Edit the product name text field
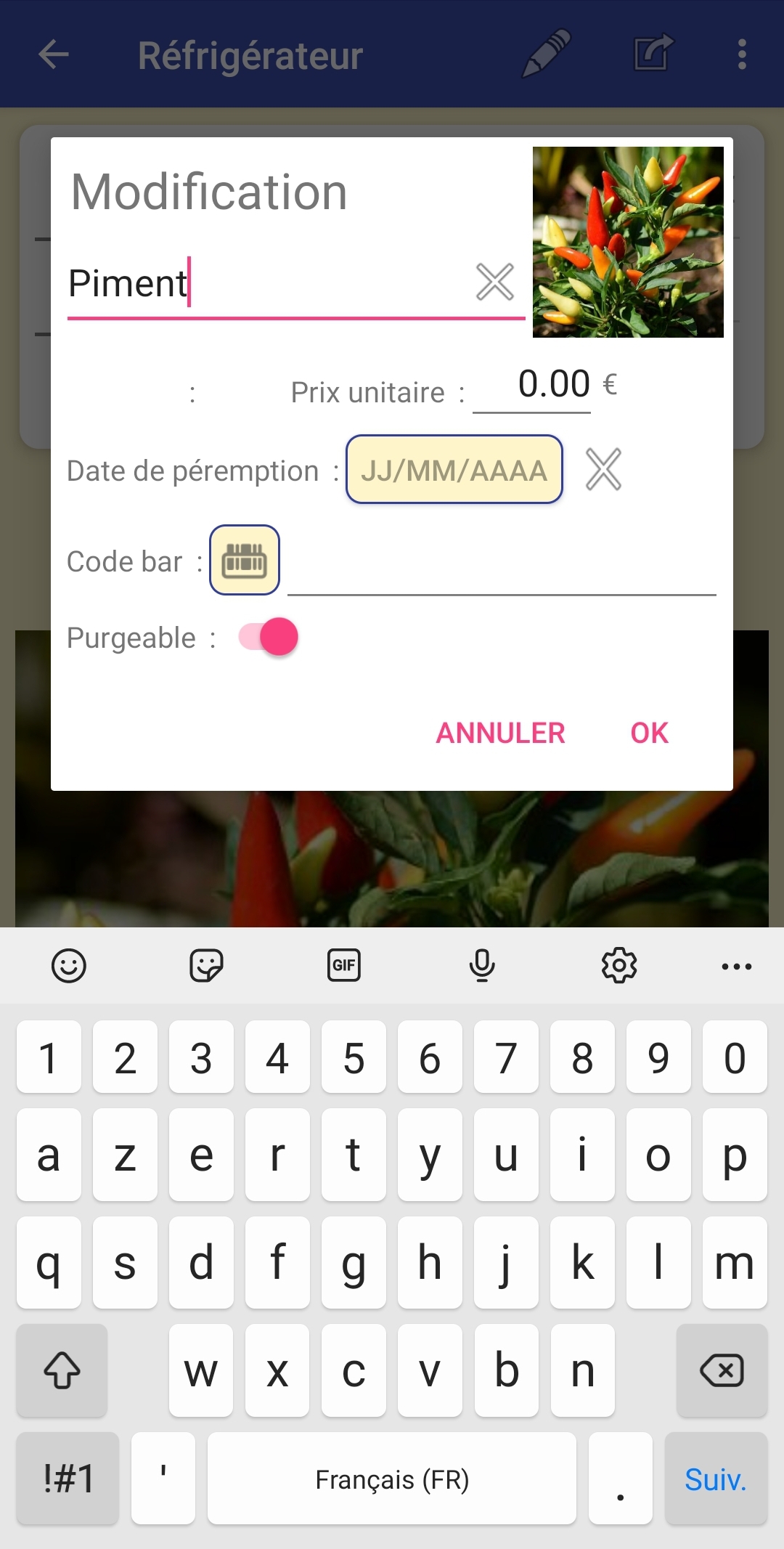The width and height of the screenshot is (784, 1549). point(269,283)
